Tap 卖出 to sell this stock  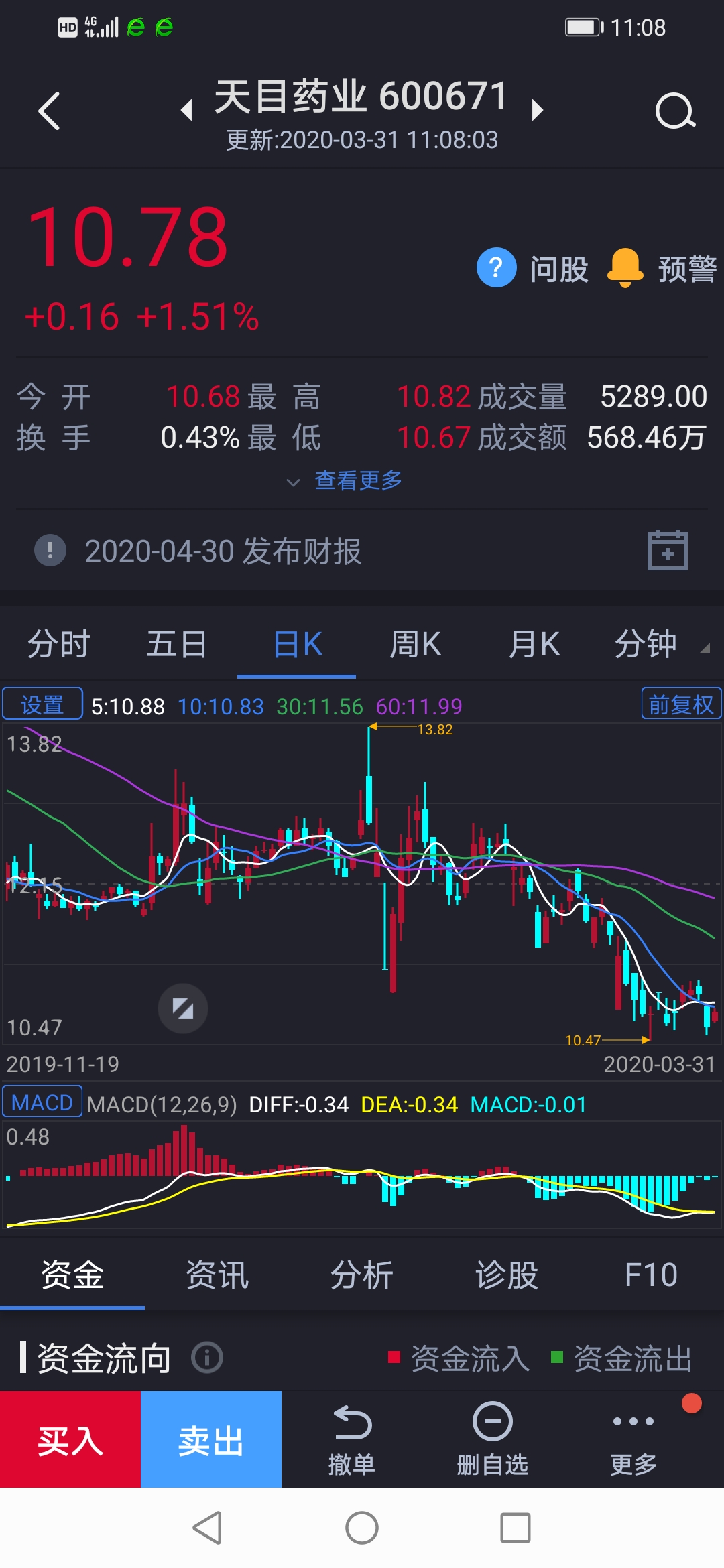coord(211,1441)
